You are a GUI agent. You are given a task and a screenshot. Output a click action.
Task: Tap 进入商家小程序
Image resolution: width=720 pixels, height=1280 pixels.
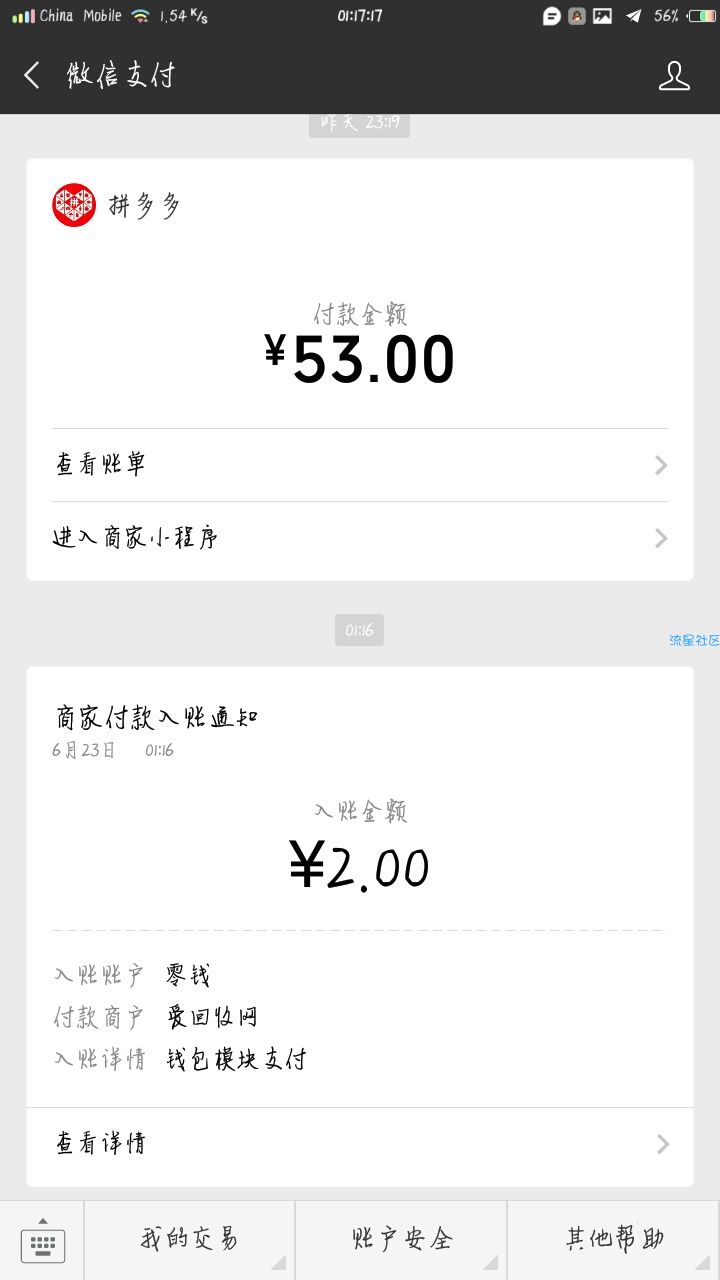pyautogui.click(x=360, y=538)
